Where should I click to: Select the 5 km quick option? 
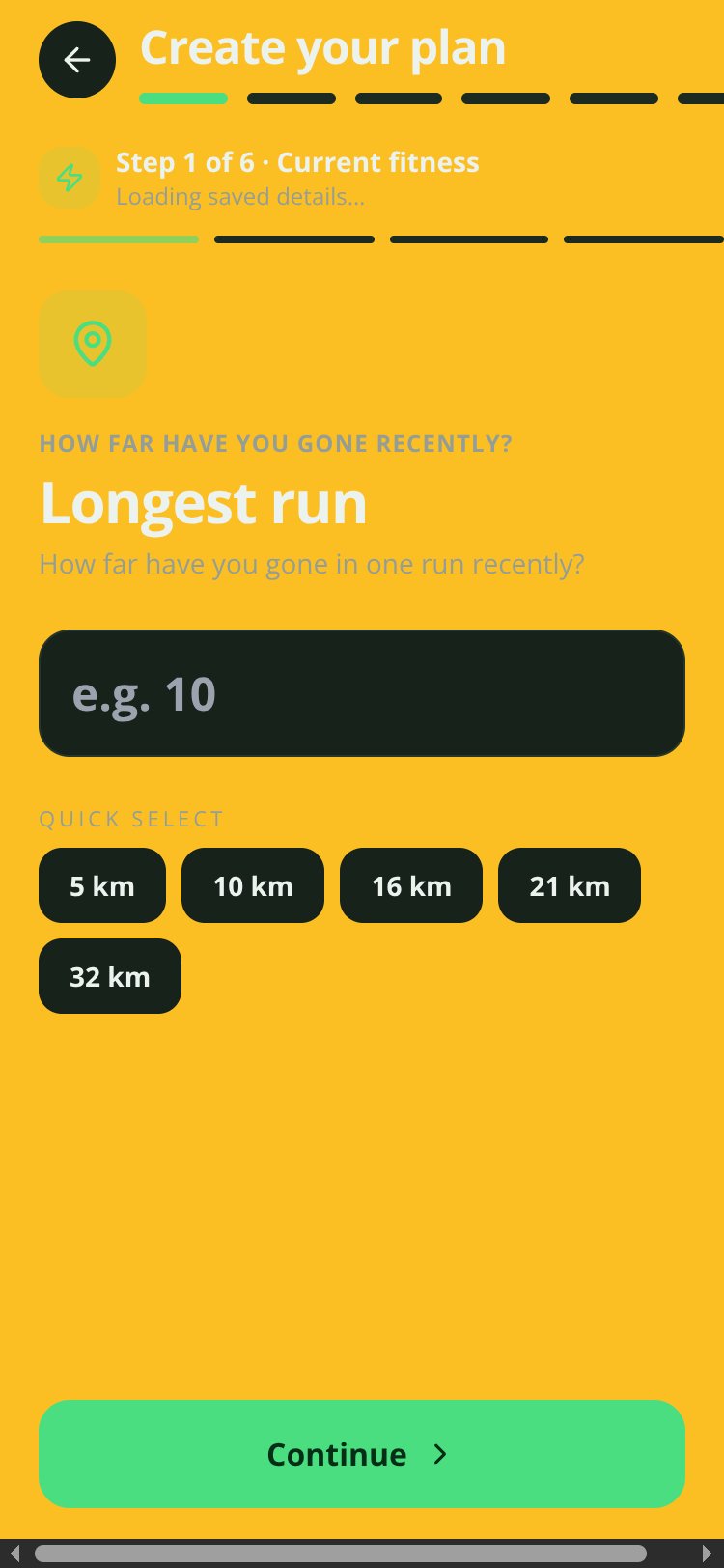[x=102, y=885]
